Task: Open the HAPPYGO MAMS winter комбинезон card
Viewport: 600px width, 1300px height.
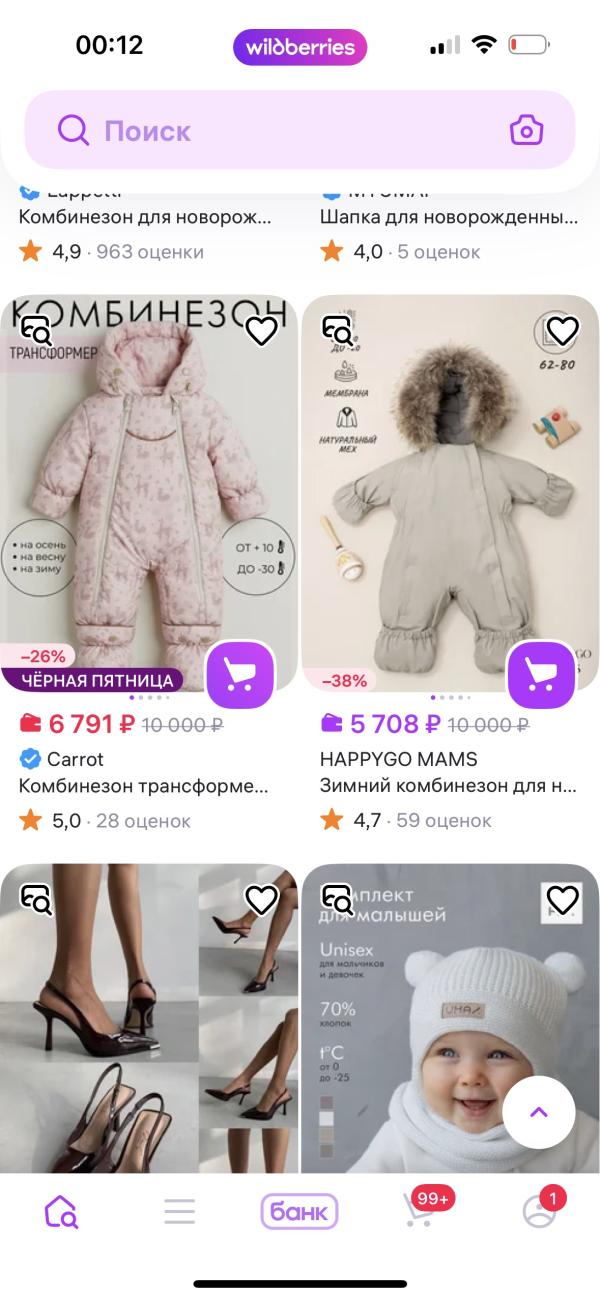Action: [x=450, y=493]
